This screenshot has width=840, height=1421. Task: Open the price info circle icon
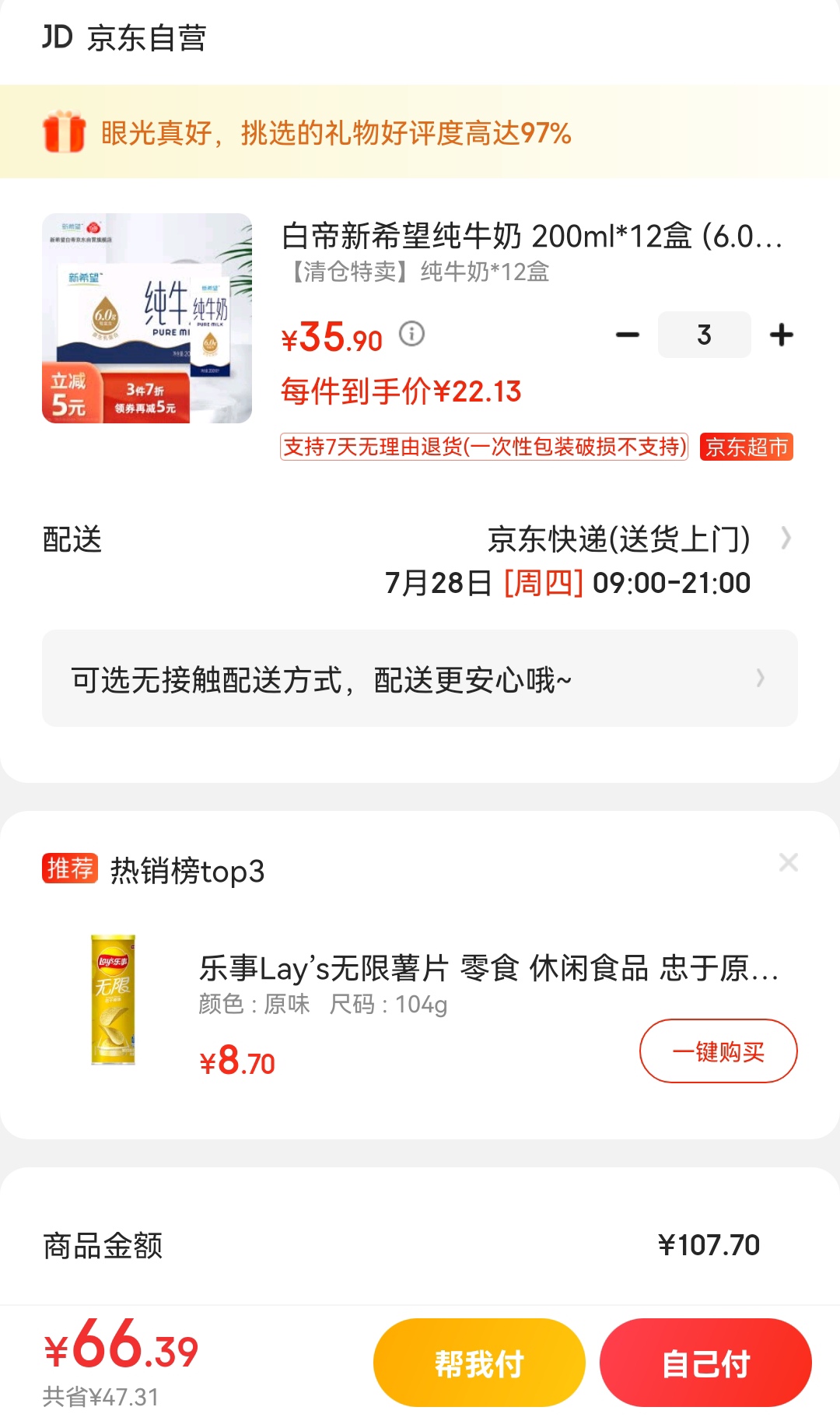point(413,334)
